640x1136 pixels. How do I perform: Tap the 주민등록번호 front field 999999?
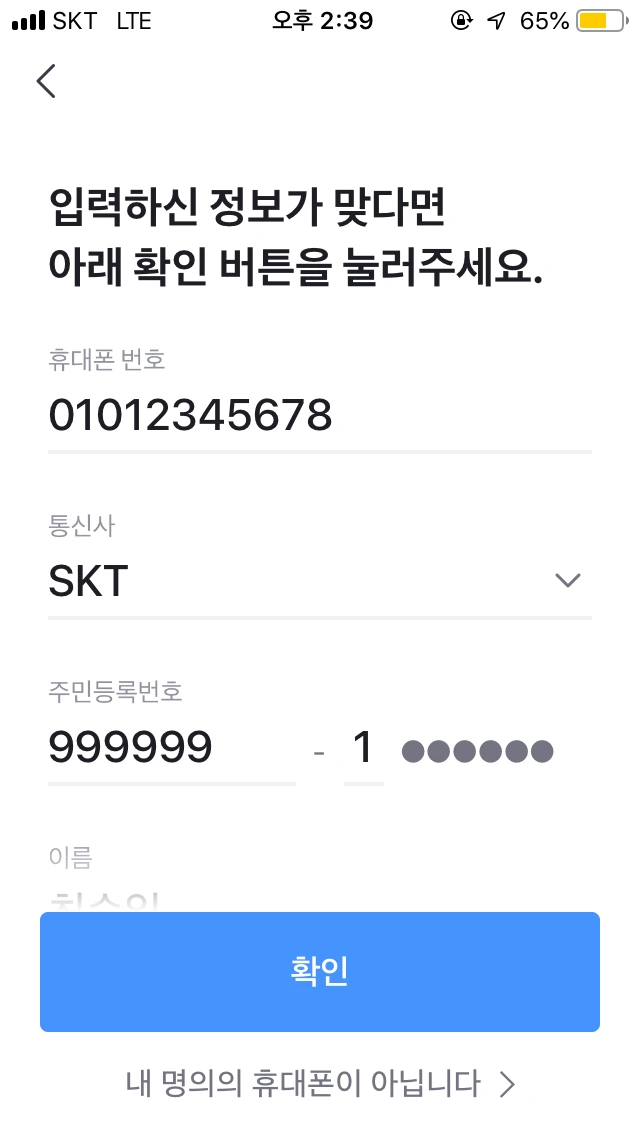click(x=172, y=748)
